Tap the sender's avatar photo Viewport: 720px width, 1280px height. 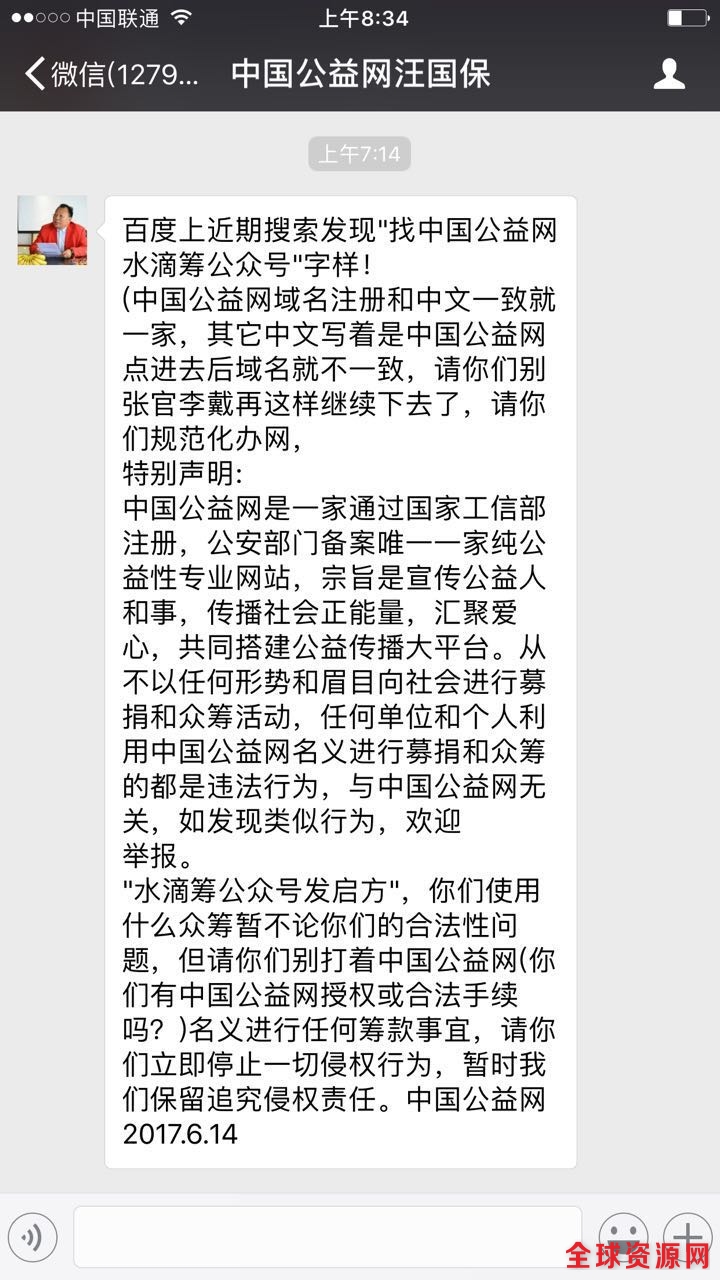52,230
